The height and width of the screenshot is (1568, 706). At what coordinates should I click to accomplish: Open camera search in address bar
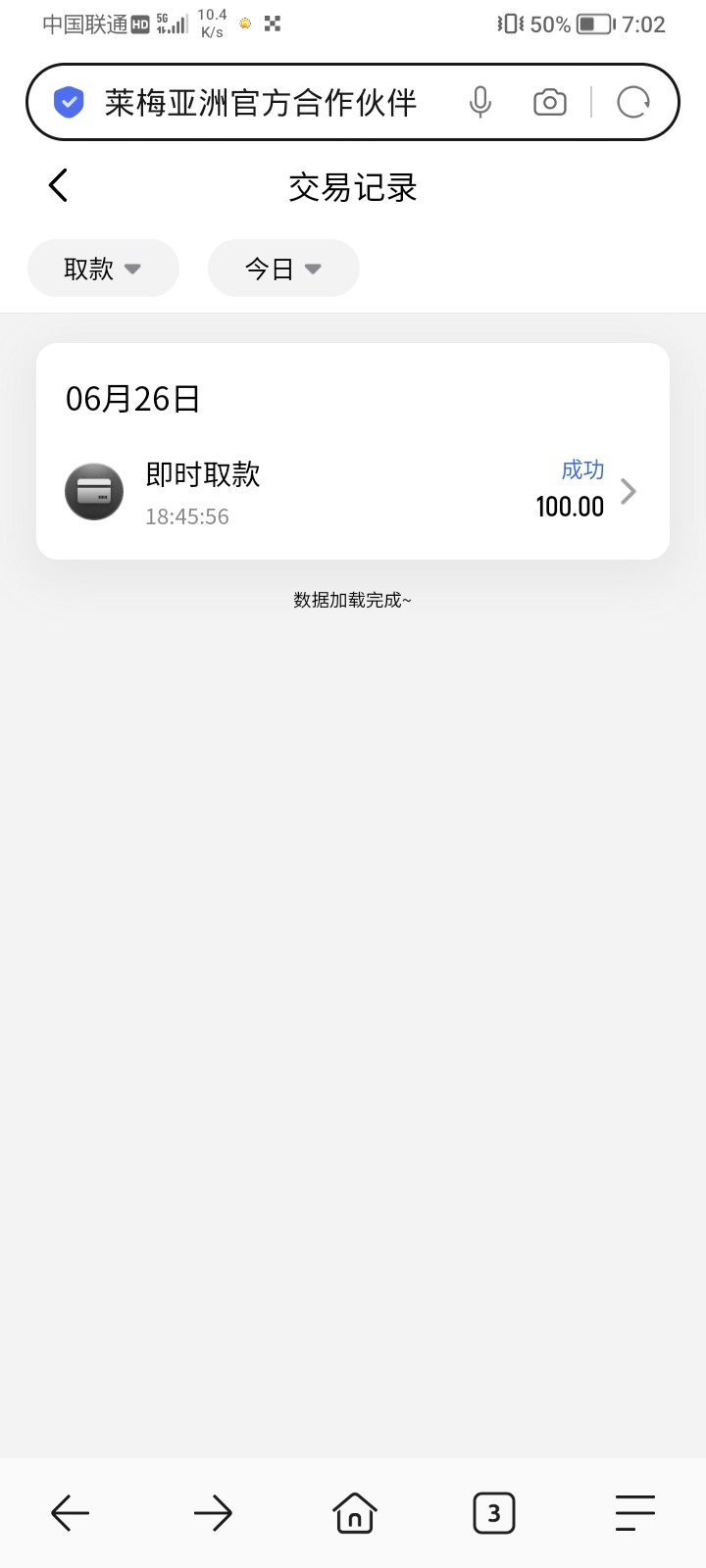click(x=549, y=102)
